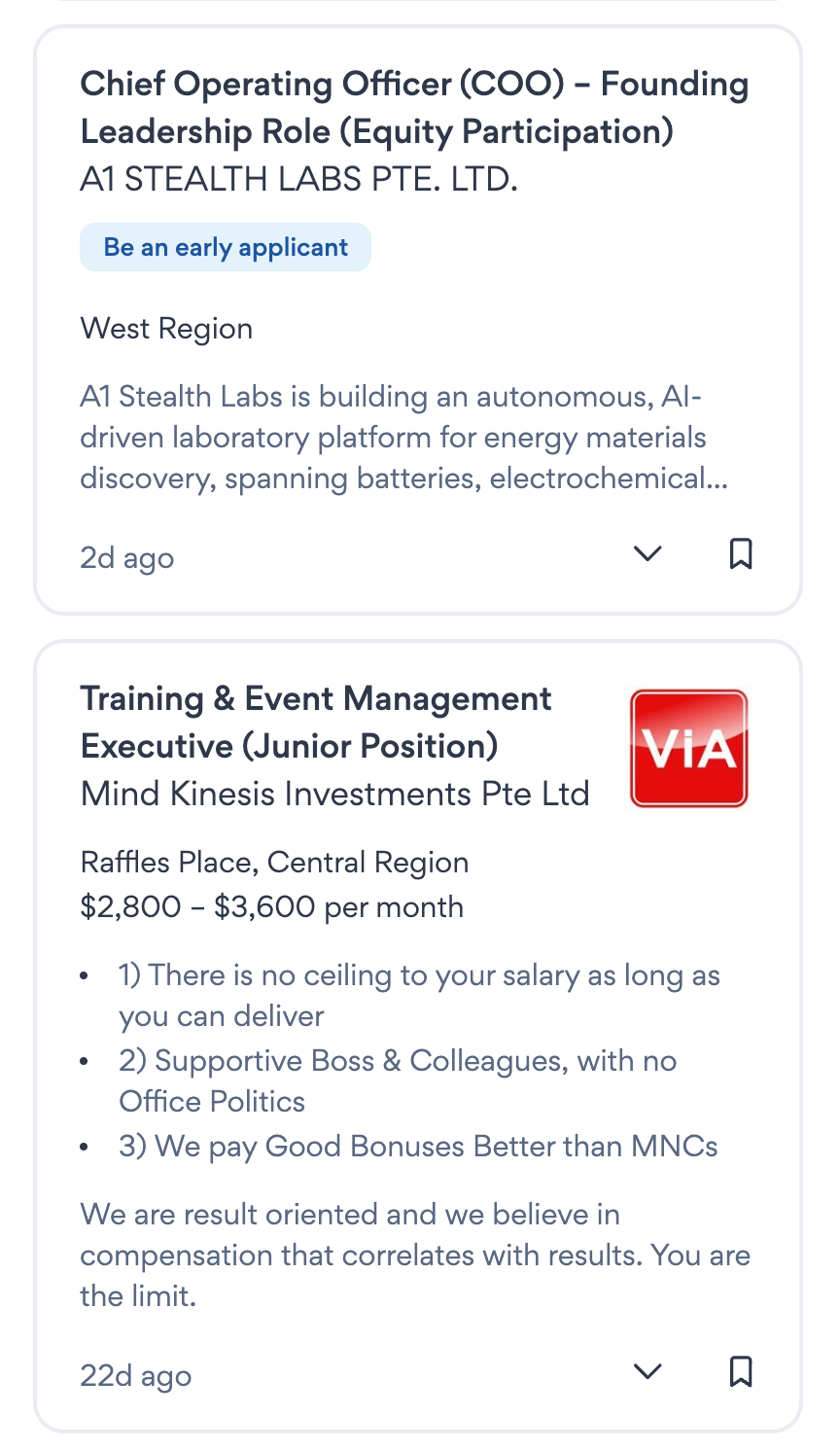The height and width of the screenshot is (1451, 840).
Task: Expand the Mind Kinesis Investments job details
Action: [x=647, y=1372]
